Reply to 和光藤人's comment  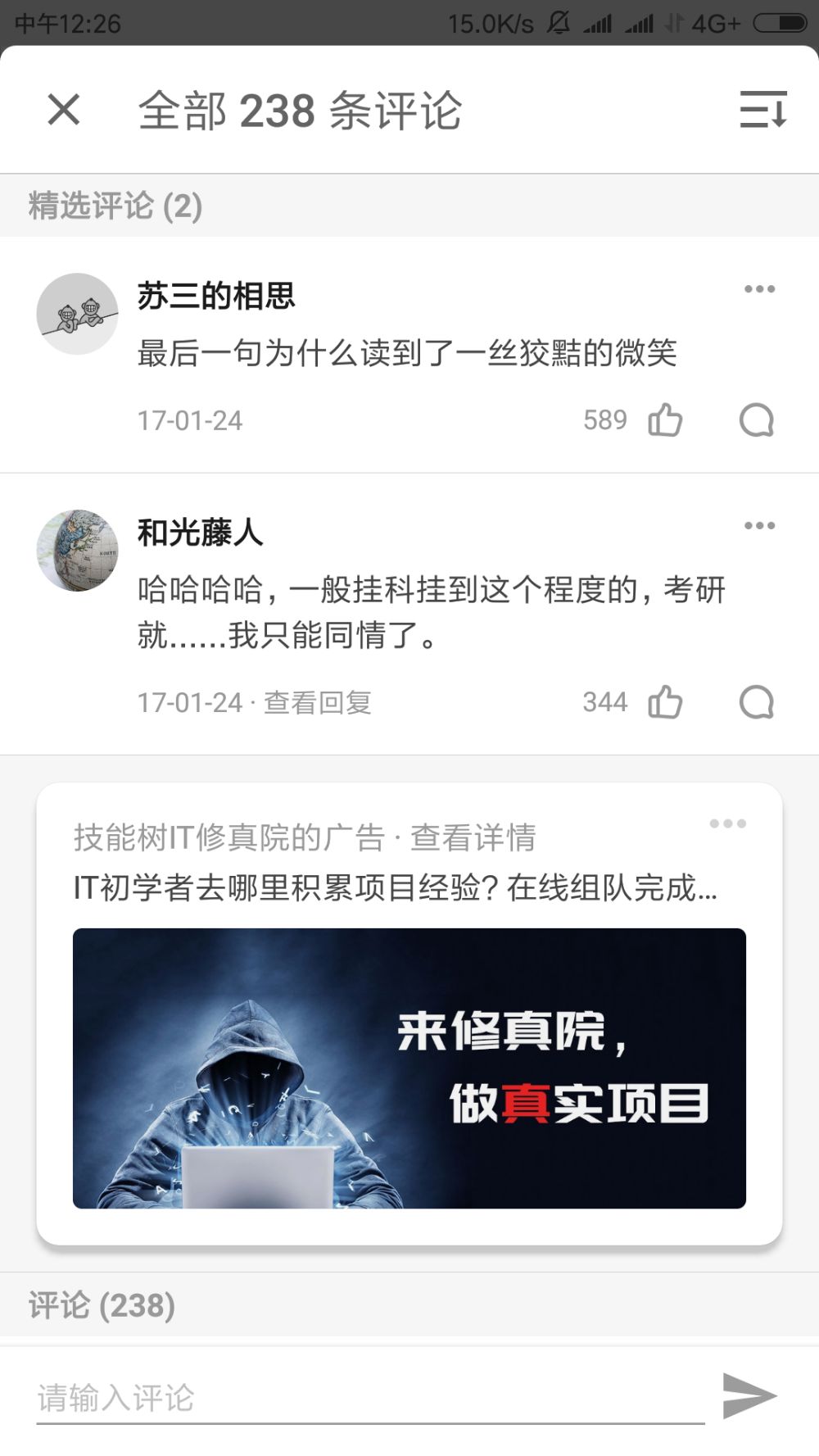coord(756,702)
